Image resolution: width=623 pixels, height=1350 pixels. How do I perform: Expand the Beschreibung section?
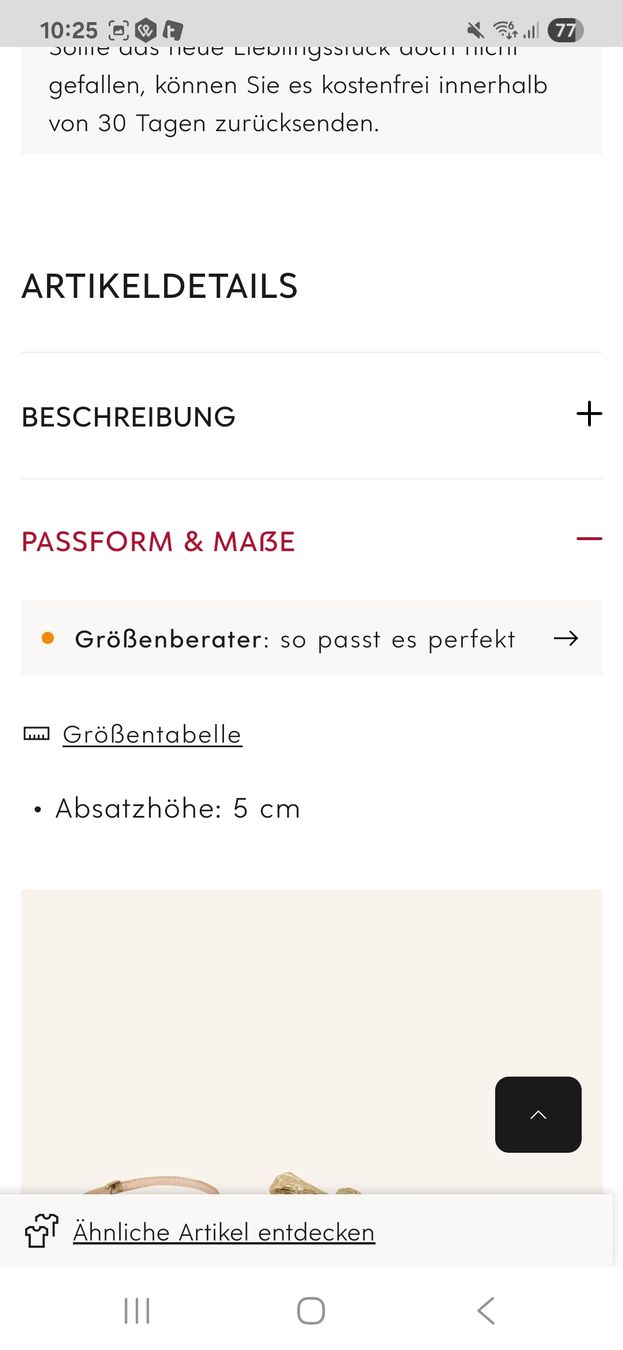click(311, 416)
